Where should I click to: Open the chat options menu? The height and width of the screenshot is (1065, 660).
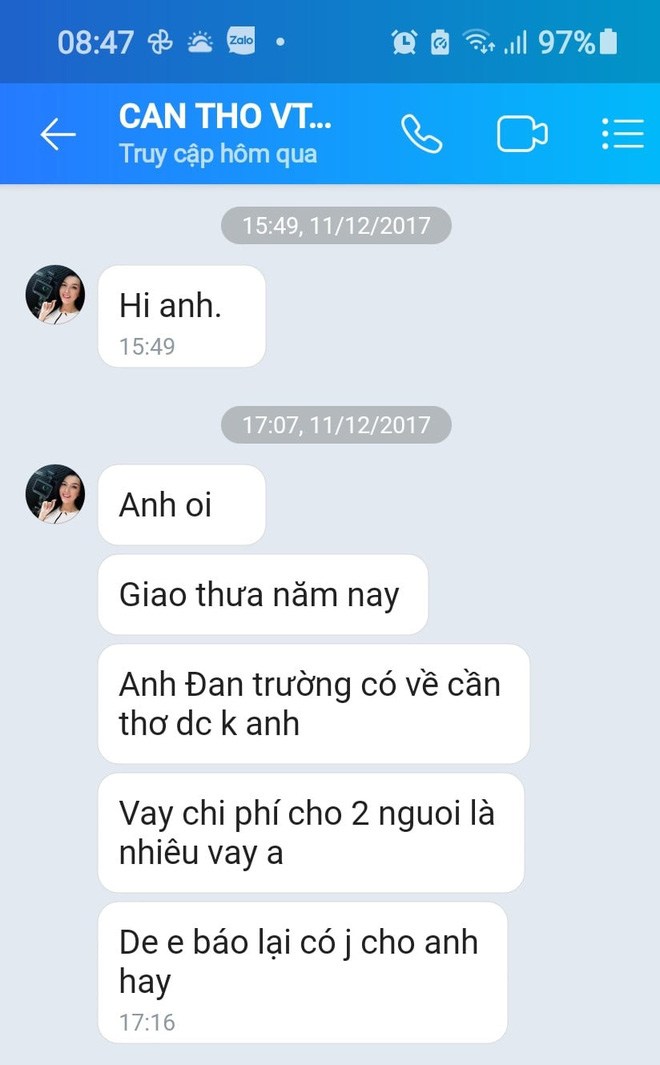tap(622, 134)
